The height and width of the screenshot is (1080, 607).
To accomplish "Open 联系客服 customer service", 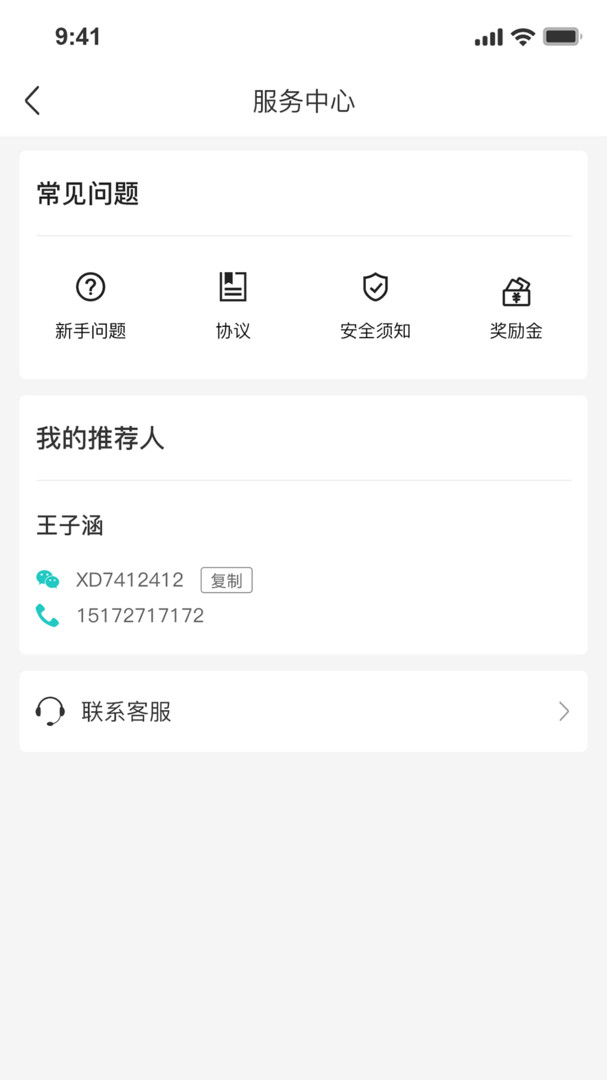I will click(x=303, y=712).
